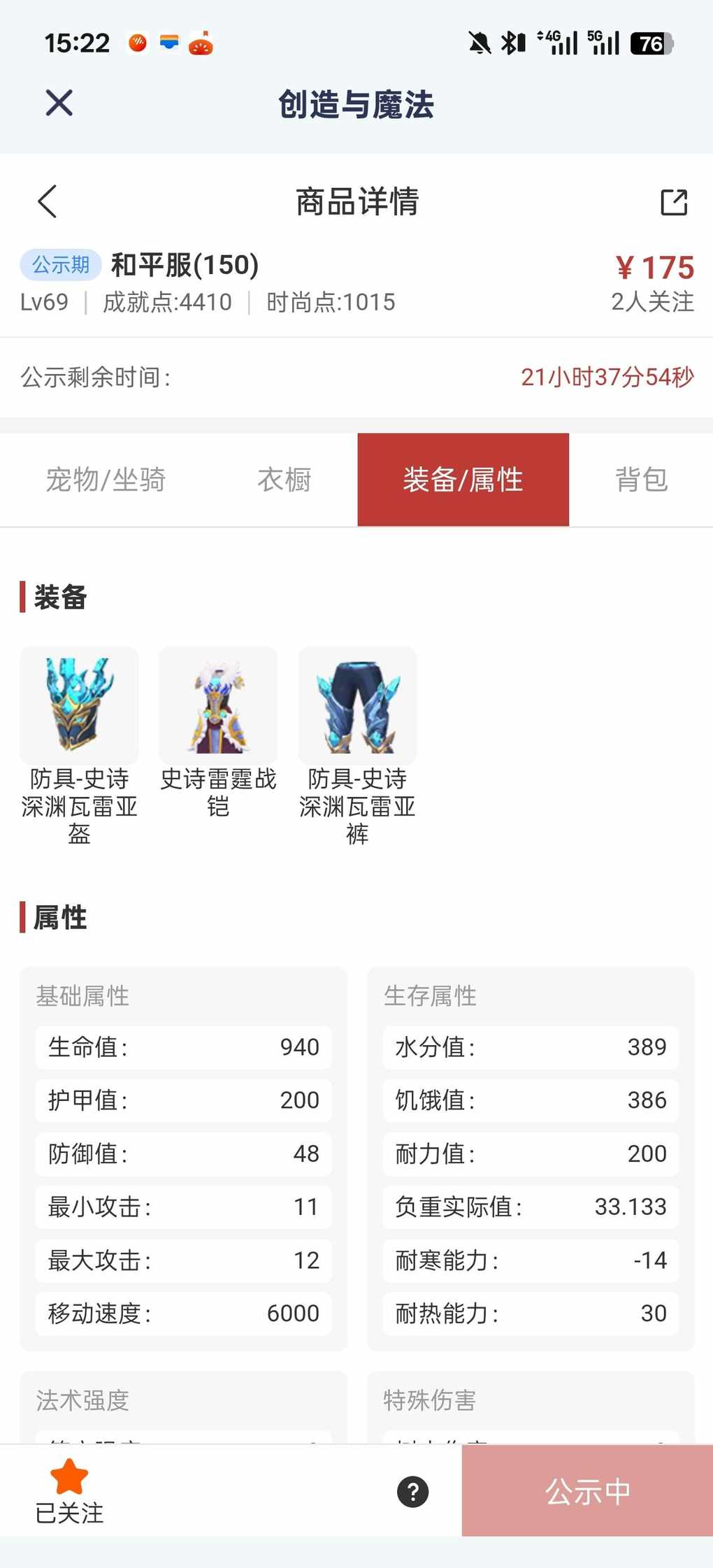Open the 背包 tab
This screenshot has height=1568, width=713.
coord(641,480)
